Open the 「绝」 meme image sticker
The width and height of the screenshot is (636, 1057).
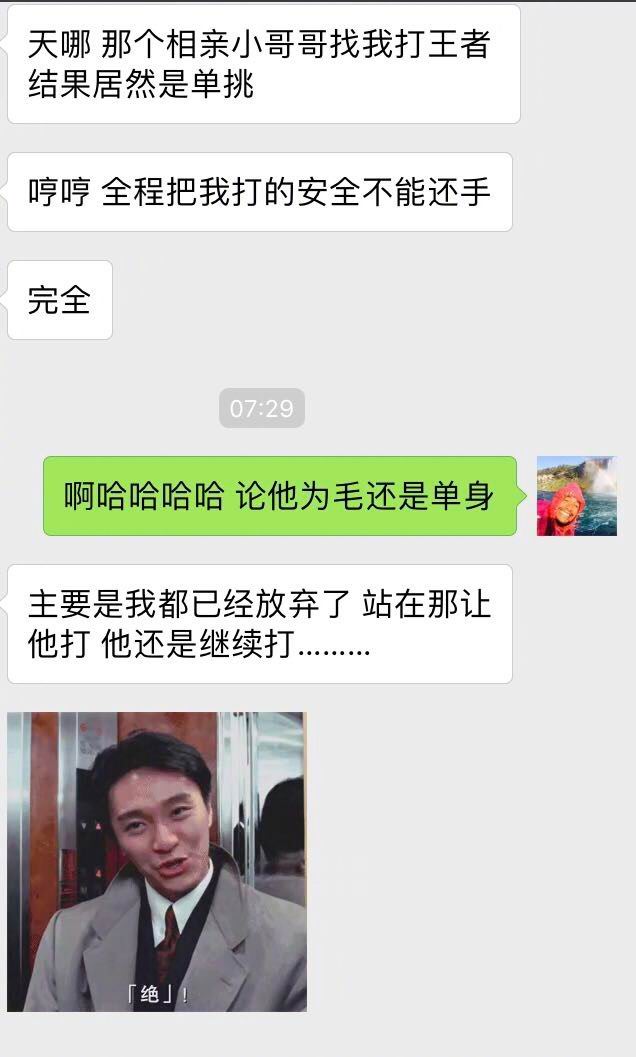pyautogui.click(x=157, y=861)
